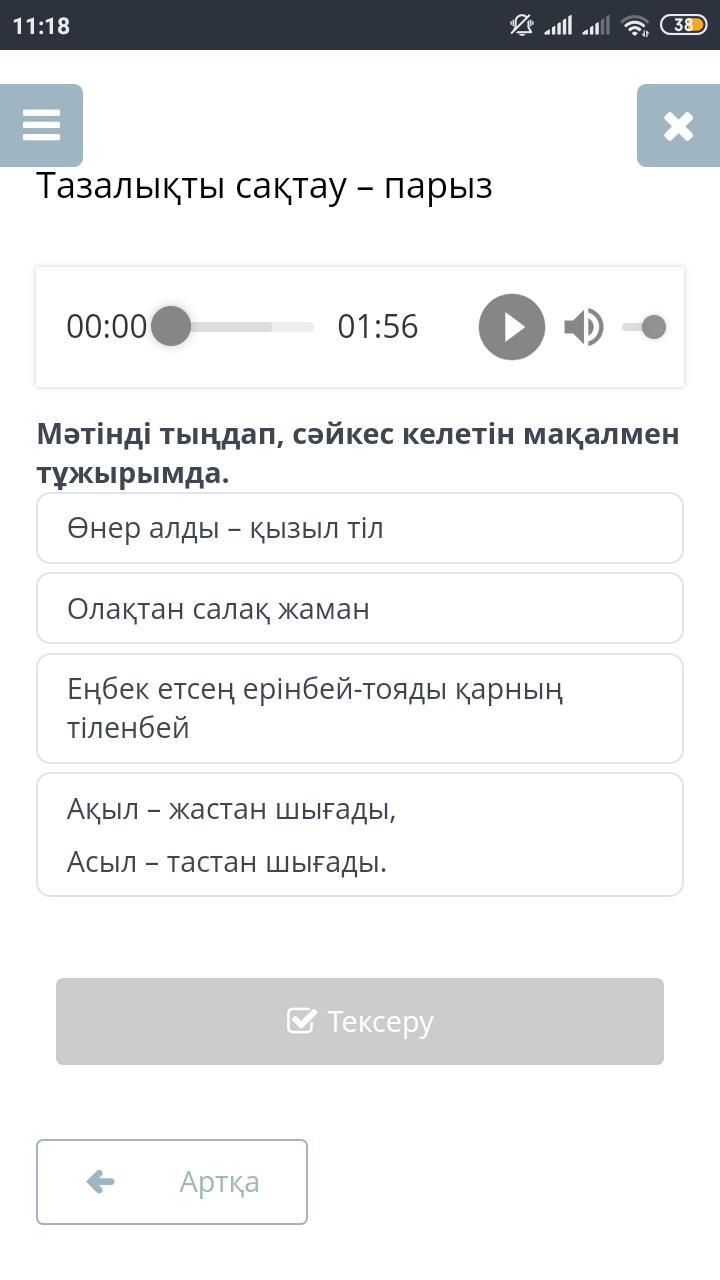Tap the volume slider
The height and width of the screenshot is (1280, 720).
(645, 327)
